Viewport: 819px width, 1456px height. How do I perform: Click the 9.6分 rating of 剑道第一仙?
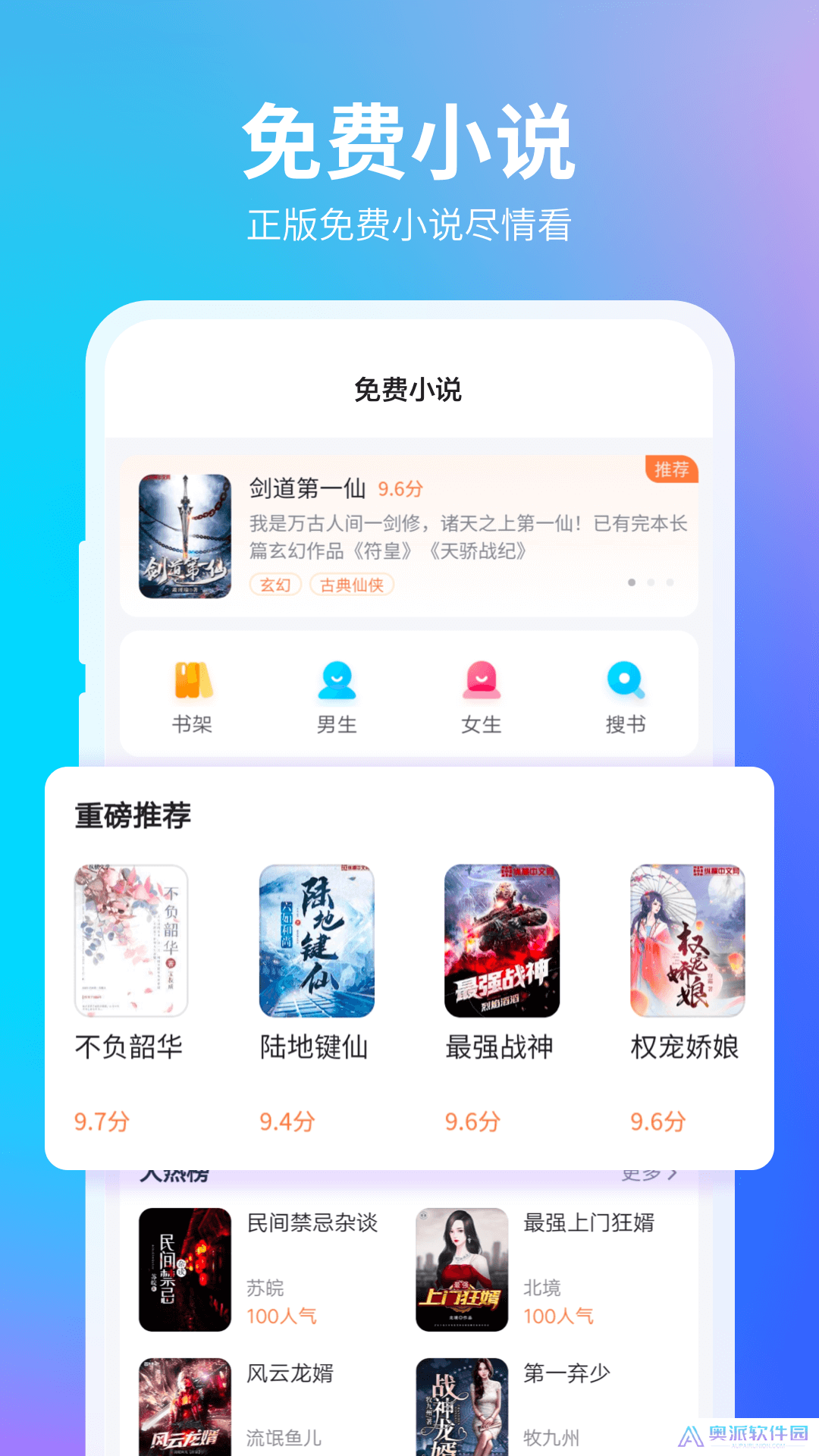tap(402, 491)
